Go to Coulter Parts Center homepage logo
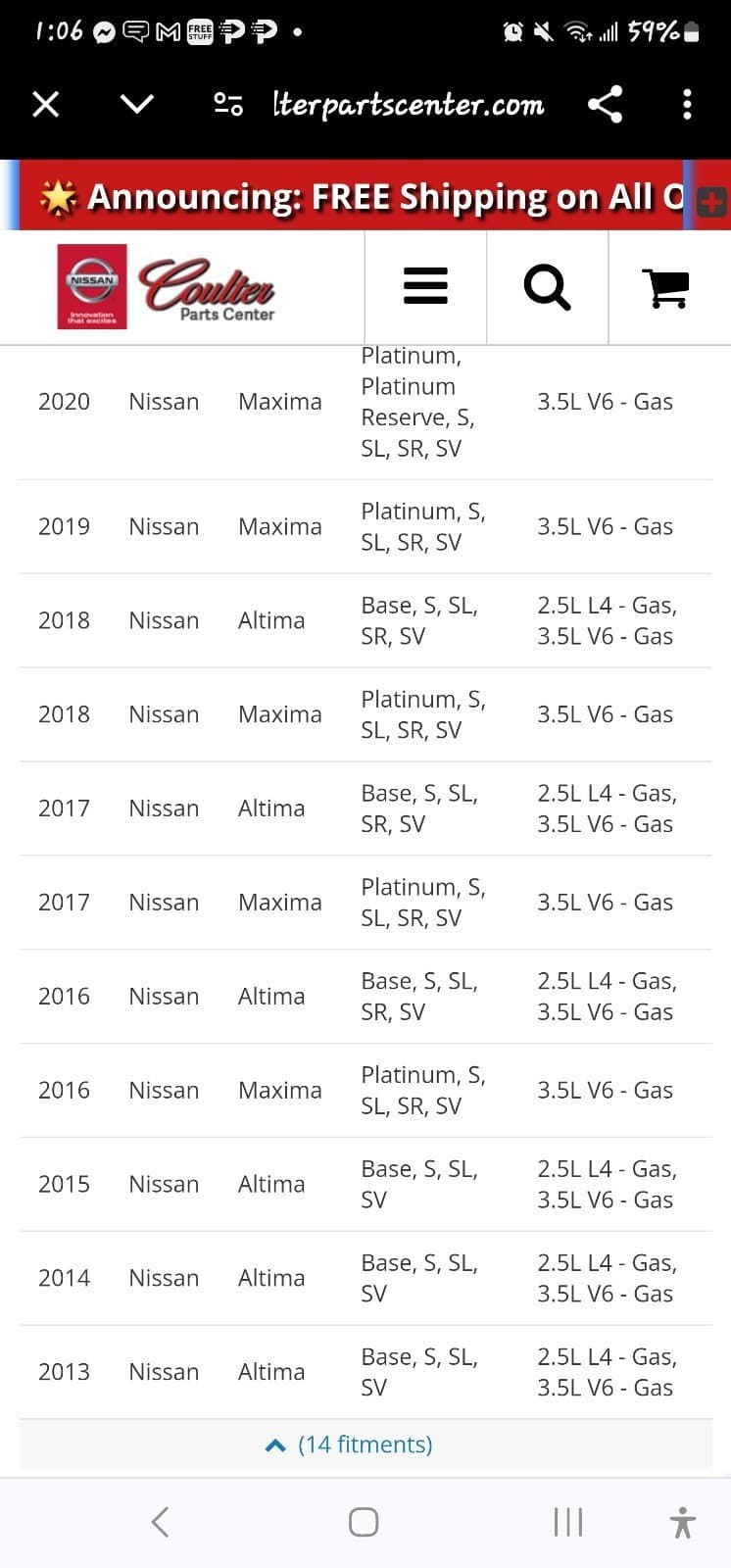 coord(167,286)
